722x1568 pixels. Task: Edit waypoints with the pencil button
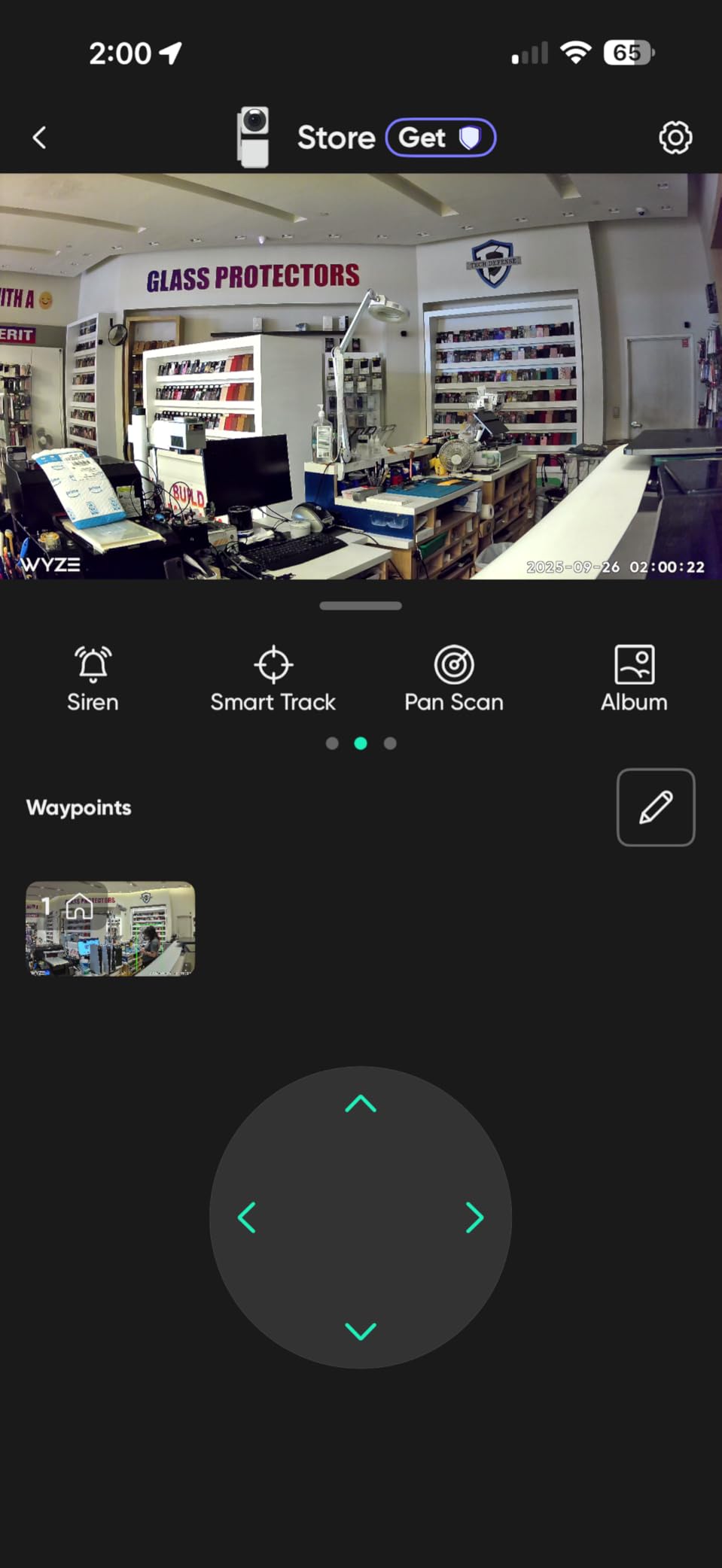(x=655, y=807)
